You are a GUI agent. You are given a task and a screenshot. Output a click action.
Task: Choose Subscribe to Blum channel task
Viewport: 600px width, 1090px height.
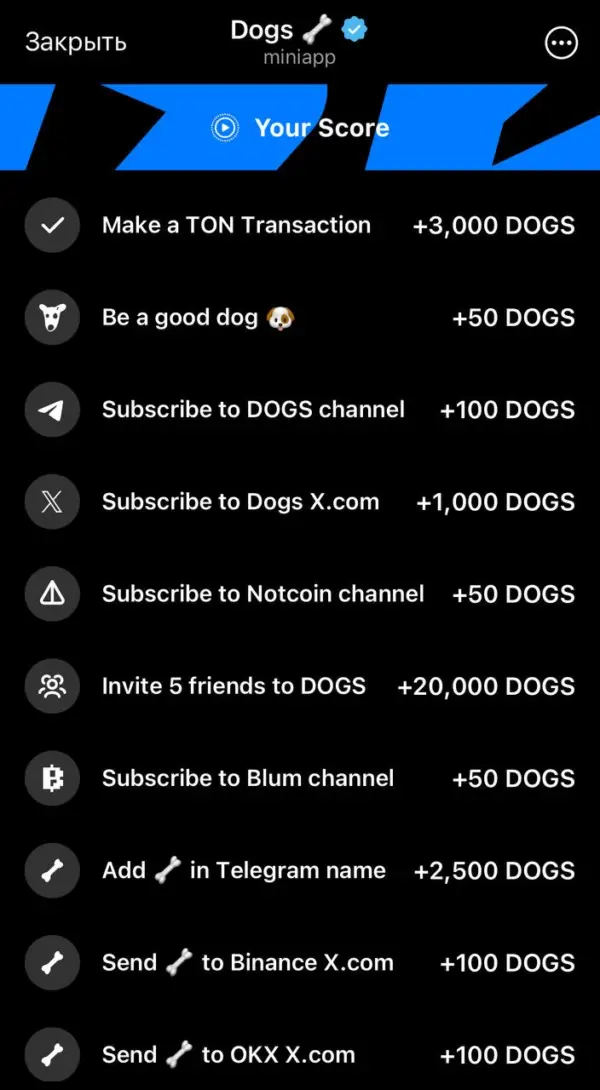tap(300, 778)
